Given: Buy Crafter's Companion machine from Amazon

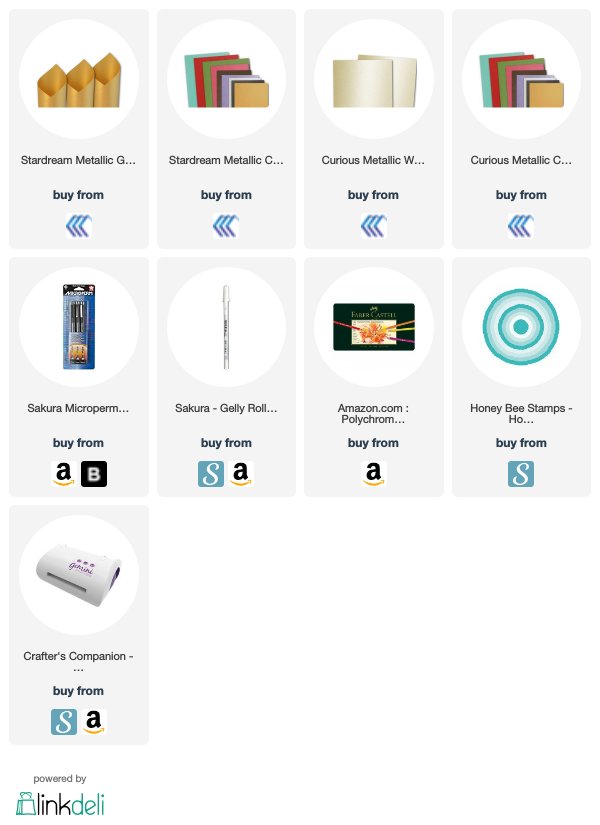Looking at the screenshot, I should 93,721.
